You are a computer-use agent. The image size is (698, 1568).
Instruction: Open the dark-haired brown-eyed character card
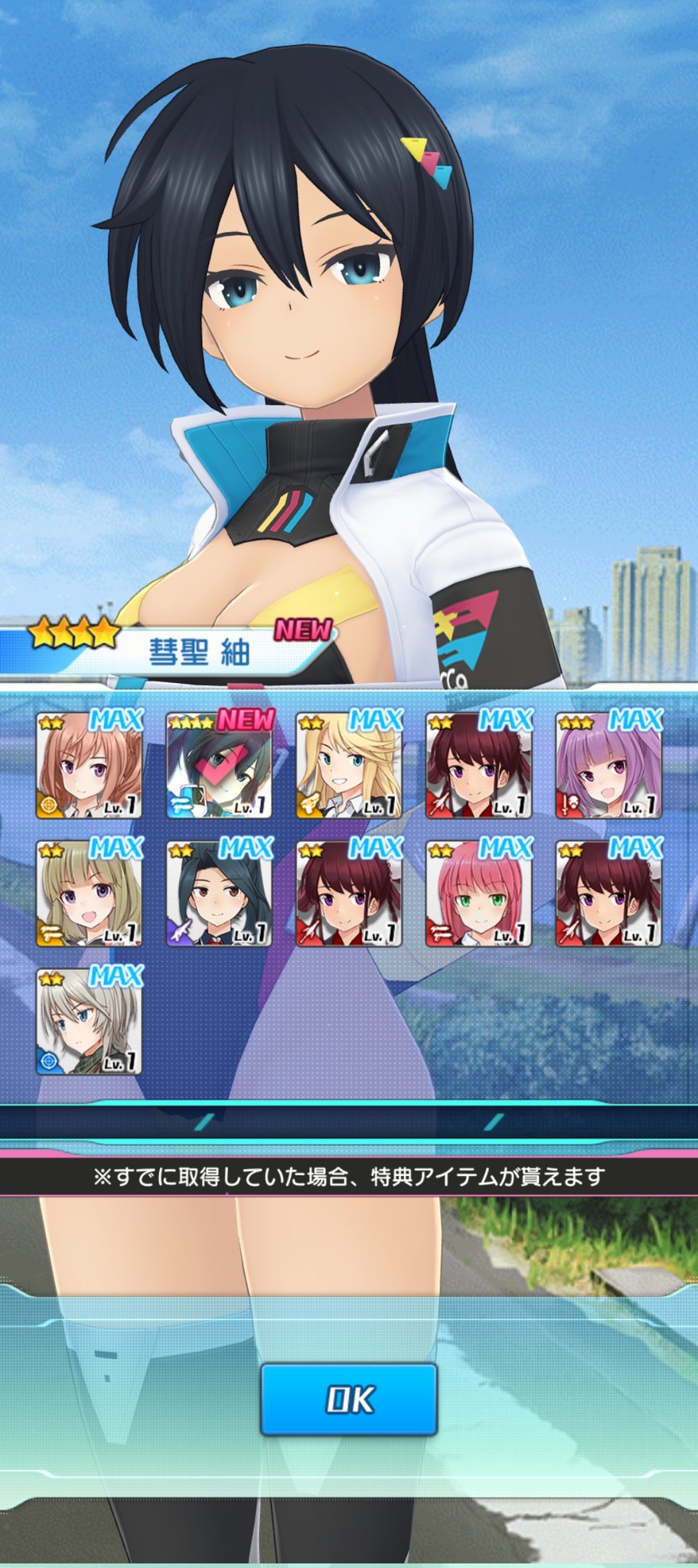pyautogui.click(x=219, y=894)
